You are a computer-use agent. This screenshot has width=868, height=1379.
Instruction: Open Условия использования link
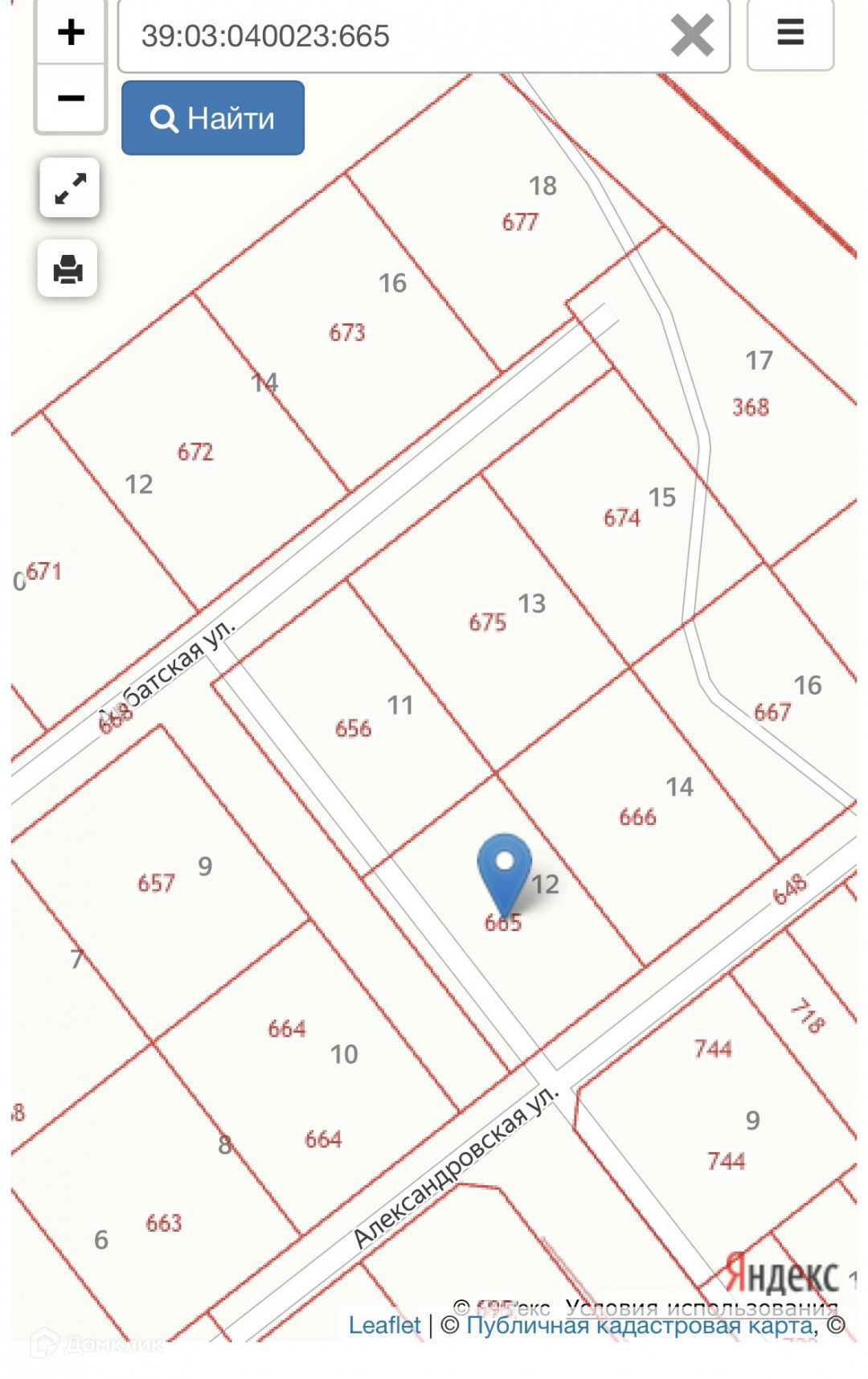coord(701,1307)
